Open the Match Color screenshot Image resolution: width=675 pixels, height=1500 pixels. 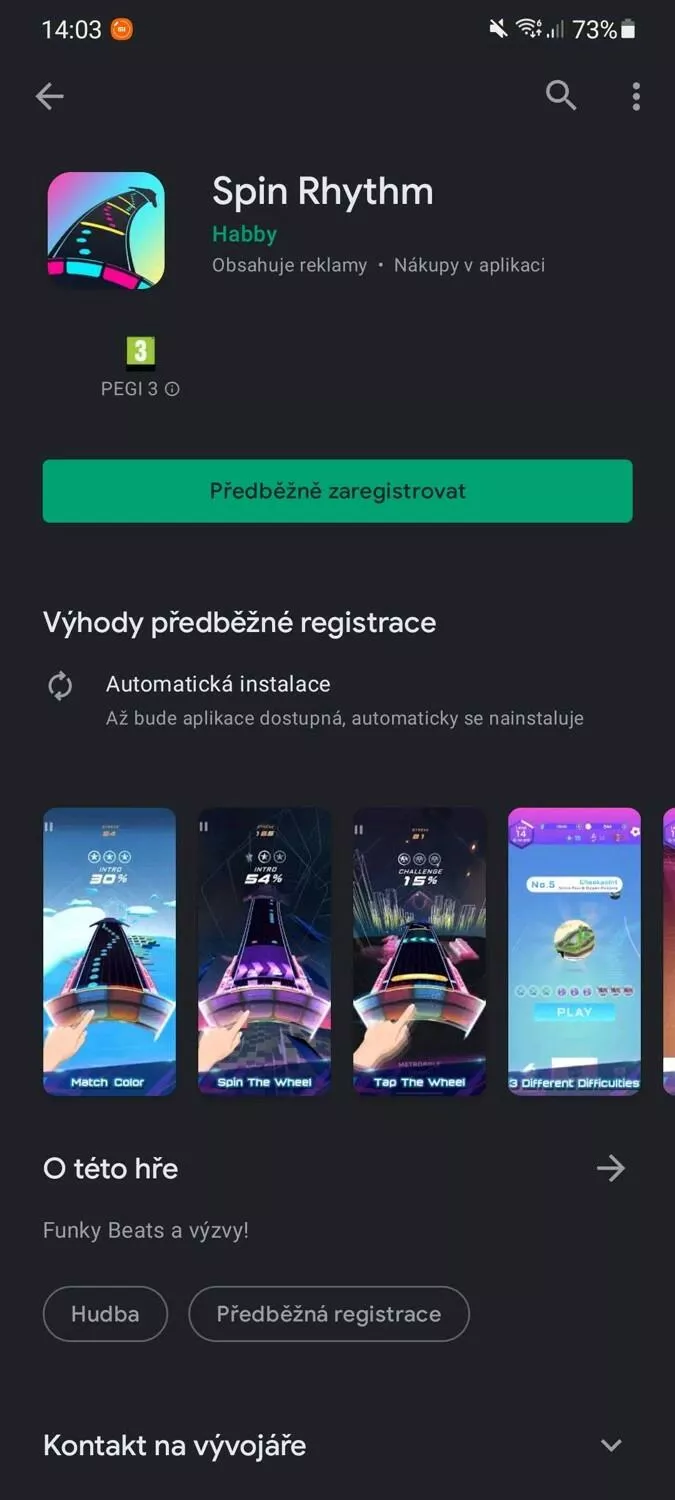(109, 951)
